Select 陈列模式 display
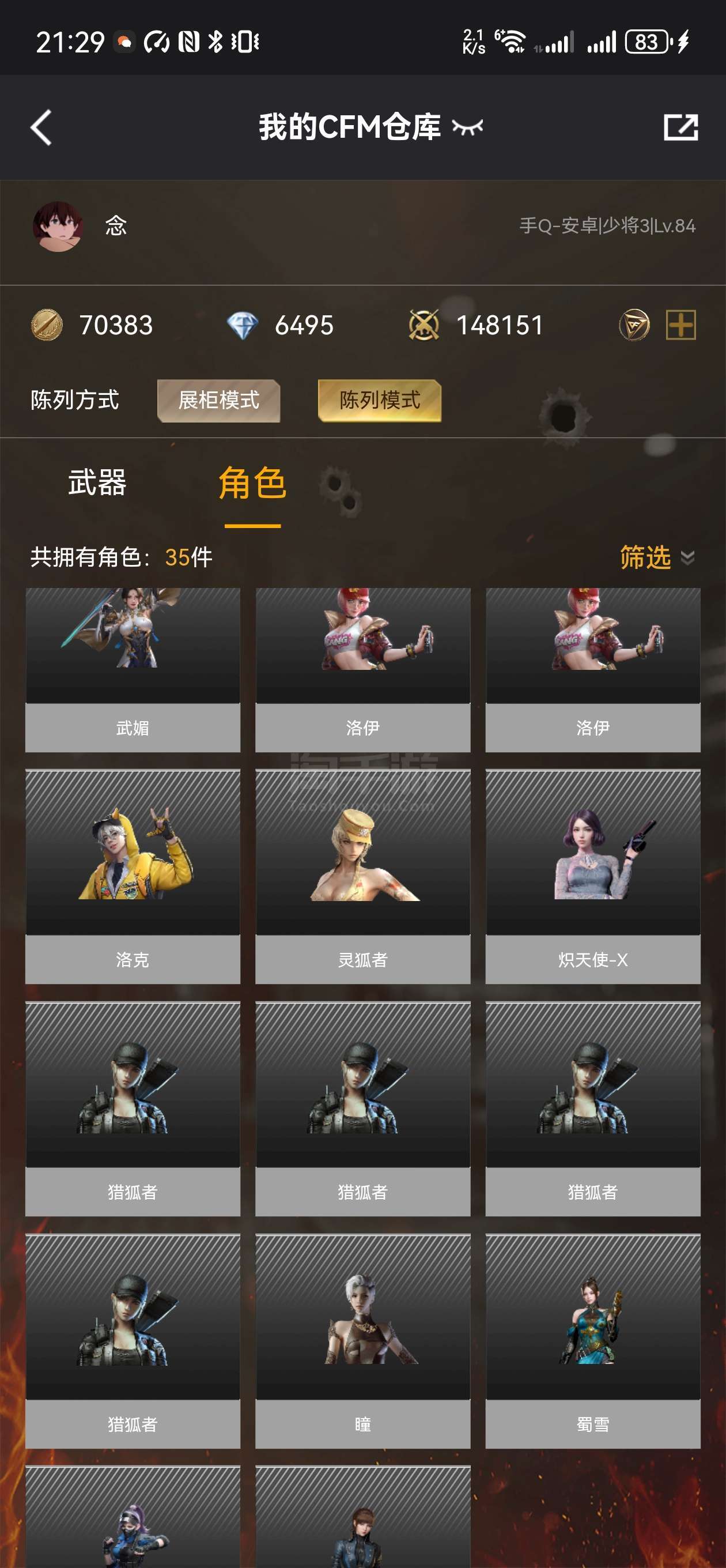The image size is (726, 1568). tap(380, 401)
